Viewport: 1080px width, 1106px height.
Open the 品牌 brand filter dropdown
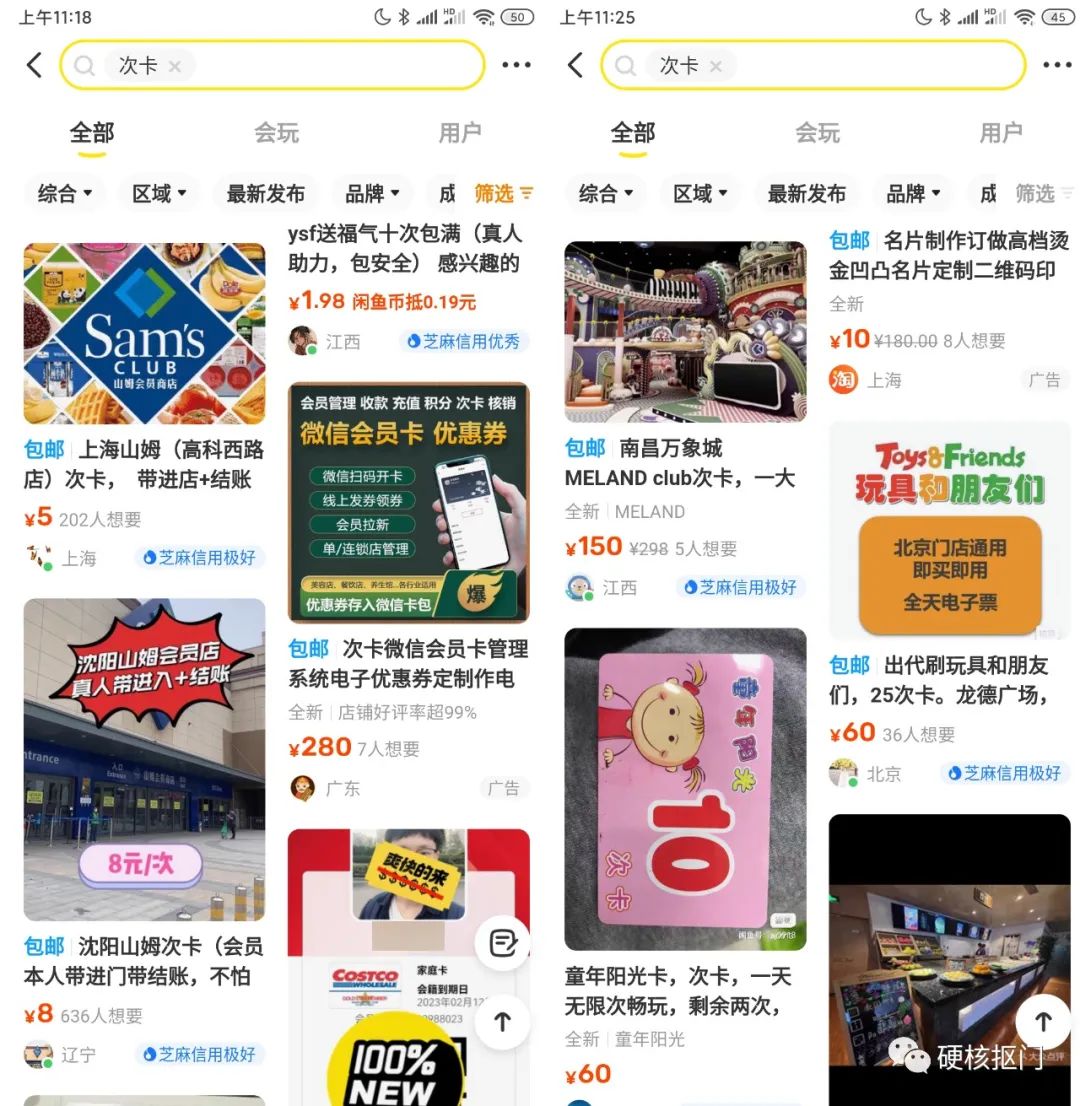coord(371,193)
